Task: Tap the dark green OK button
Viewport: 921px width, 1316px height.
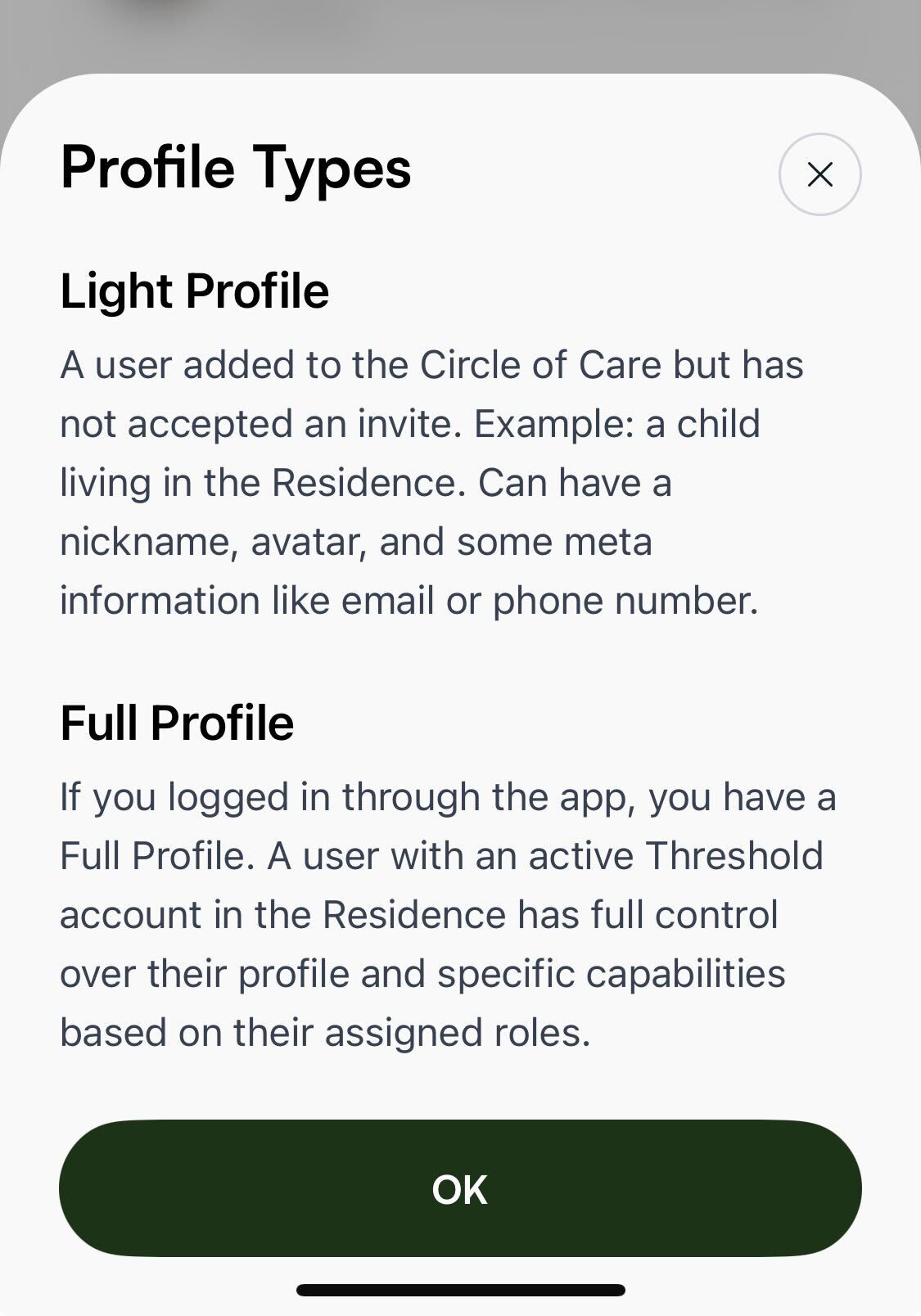Action: pyautogui.click(x=460, y=1189)
